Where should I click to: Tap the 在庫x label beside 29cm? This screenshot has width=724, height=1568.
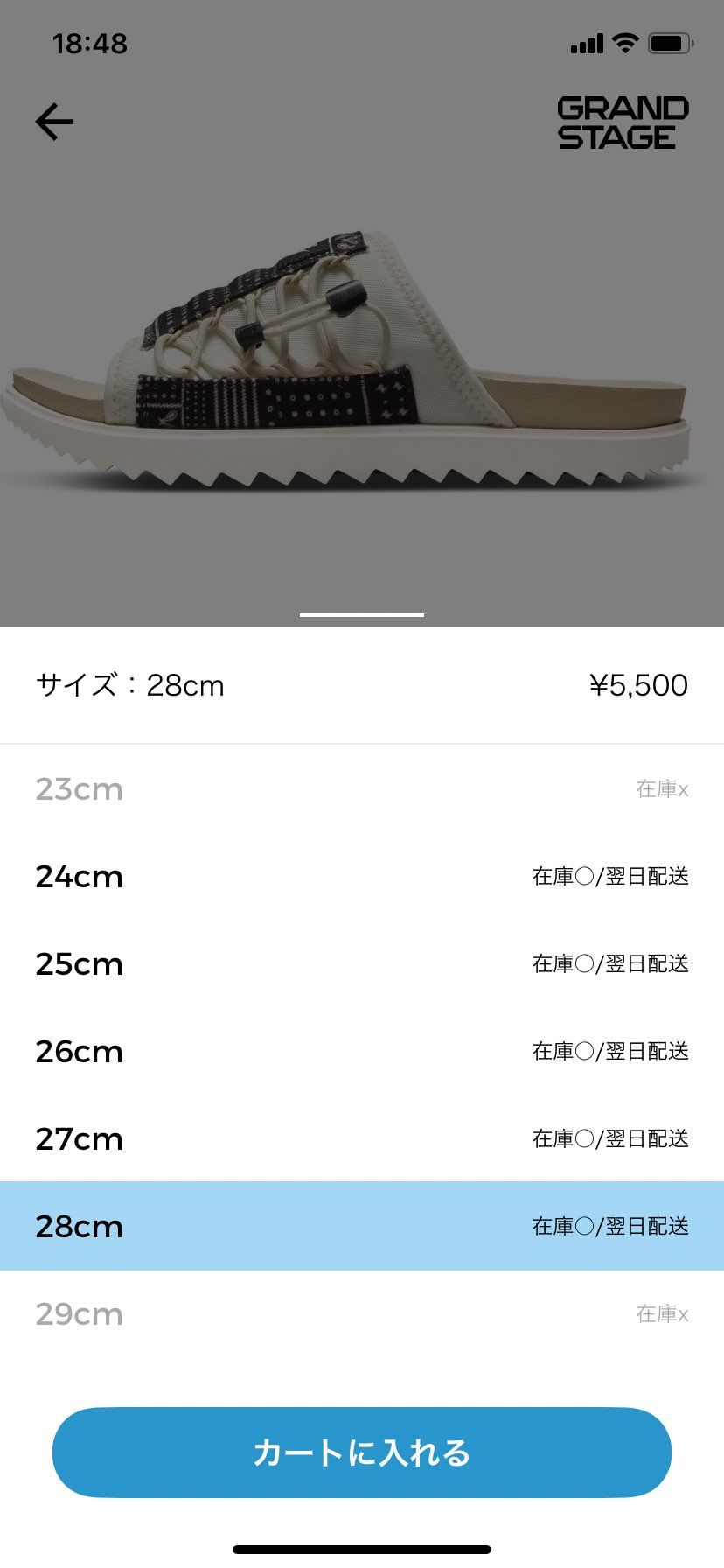point(663,1312)
